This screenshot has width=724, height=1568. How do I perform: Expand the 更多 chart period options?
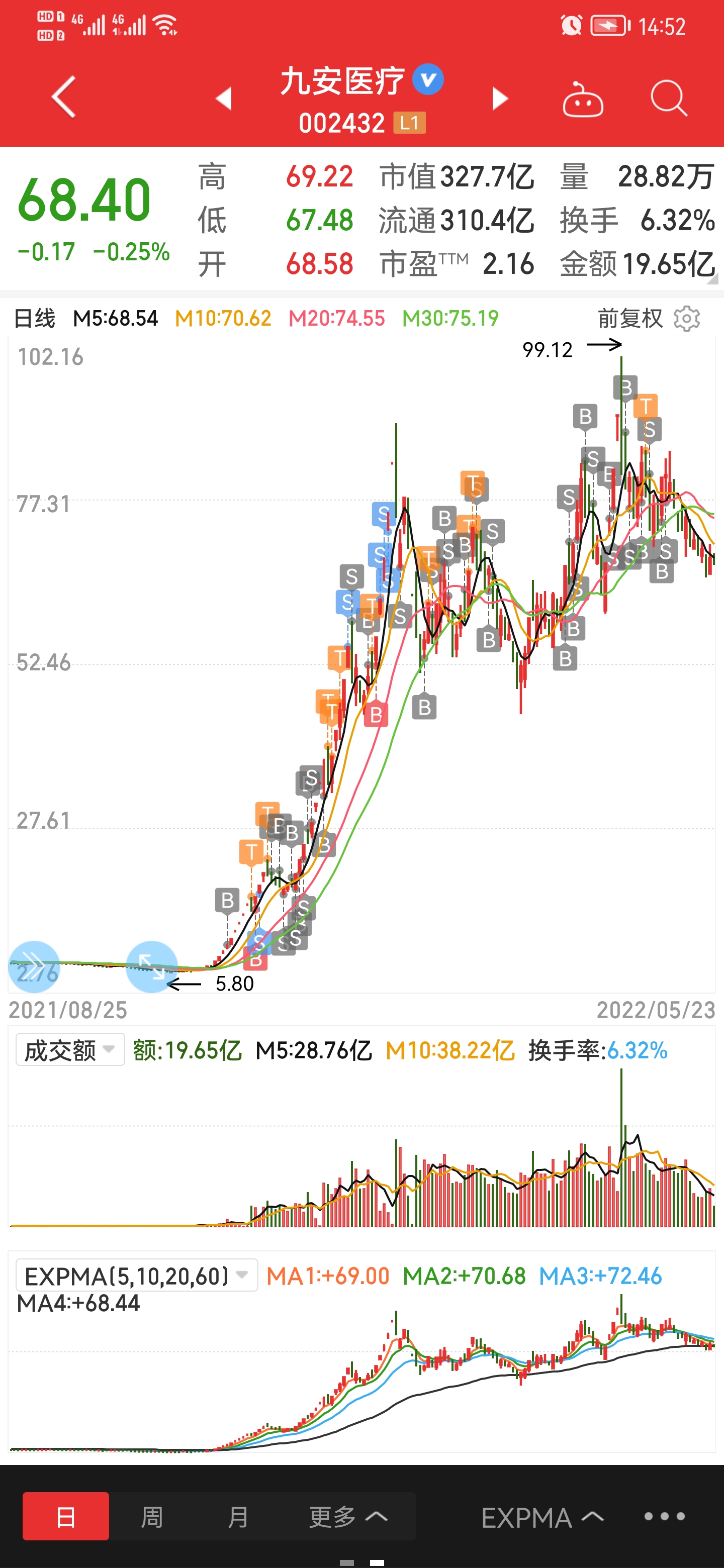348,1516
